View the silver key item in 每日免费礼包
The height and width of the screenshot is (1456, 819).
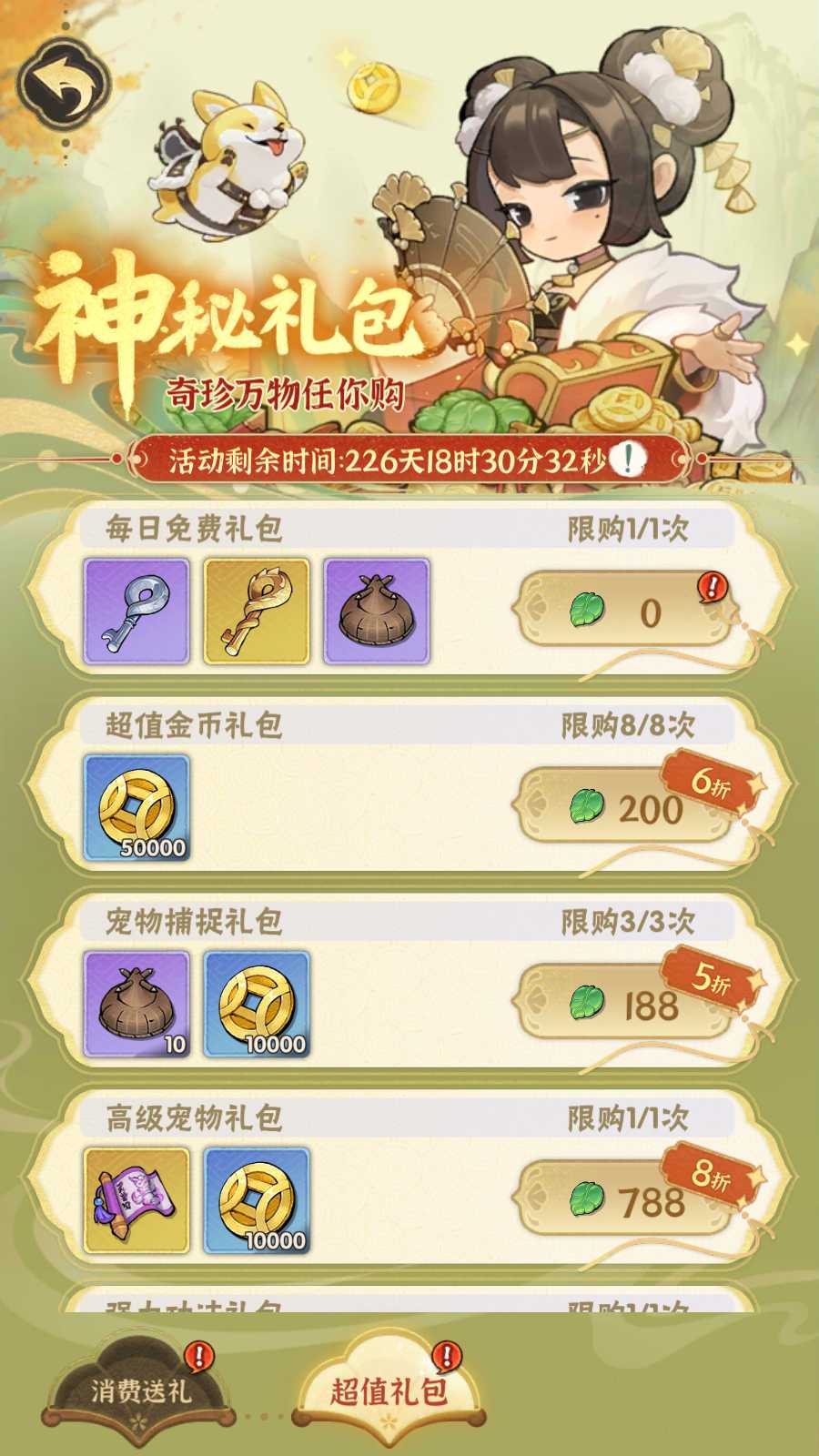click(136, 612)
